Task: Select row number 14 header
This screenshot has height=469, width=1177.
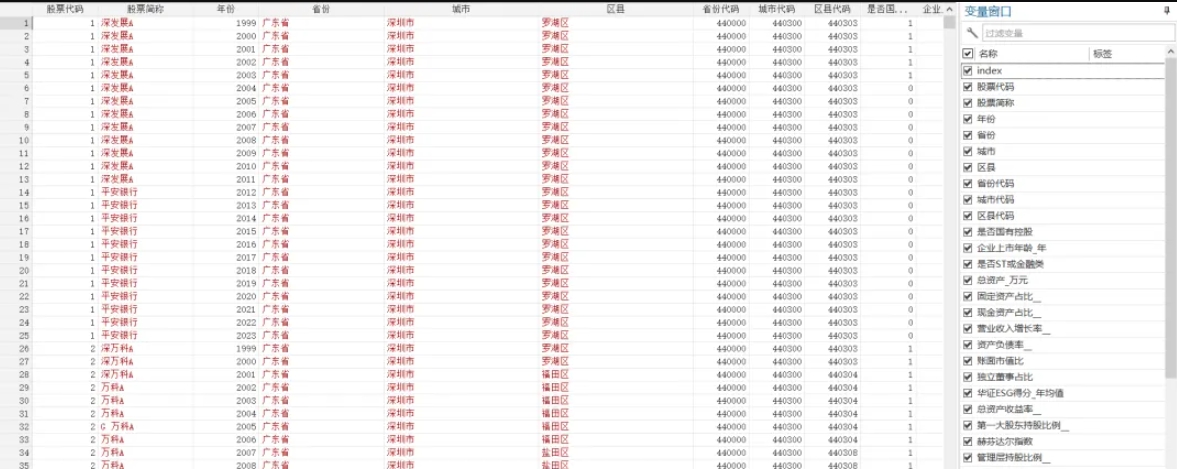Action: coord(16,192)
